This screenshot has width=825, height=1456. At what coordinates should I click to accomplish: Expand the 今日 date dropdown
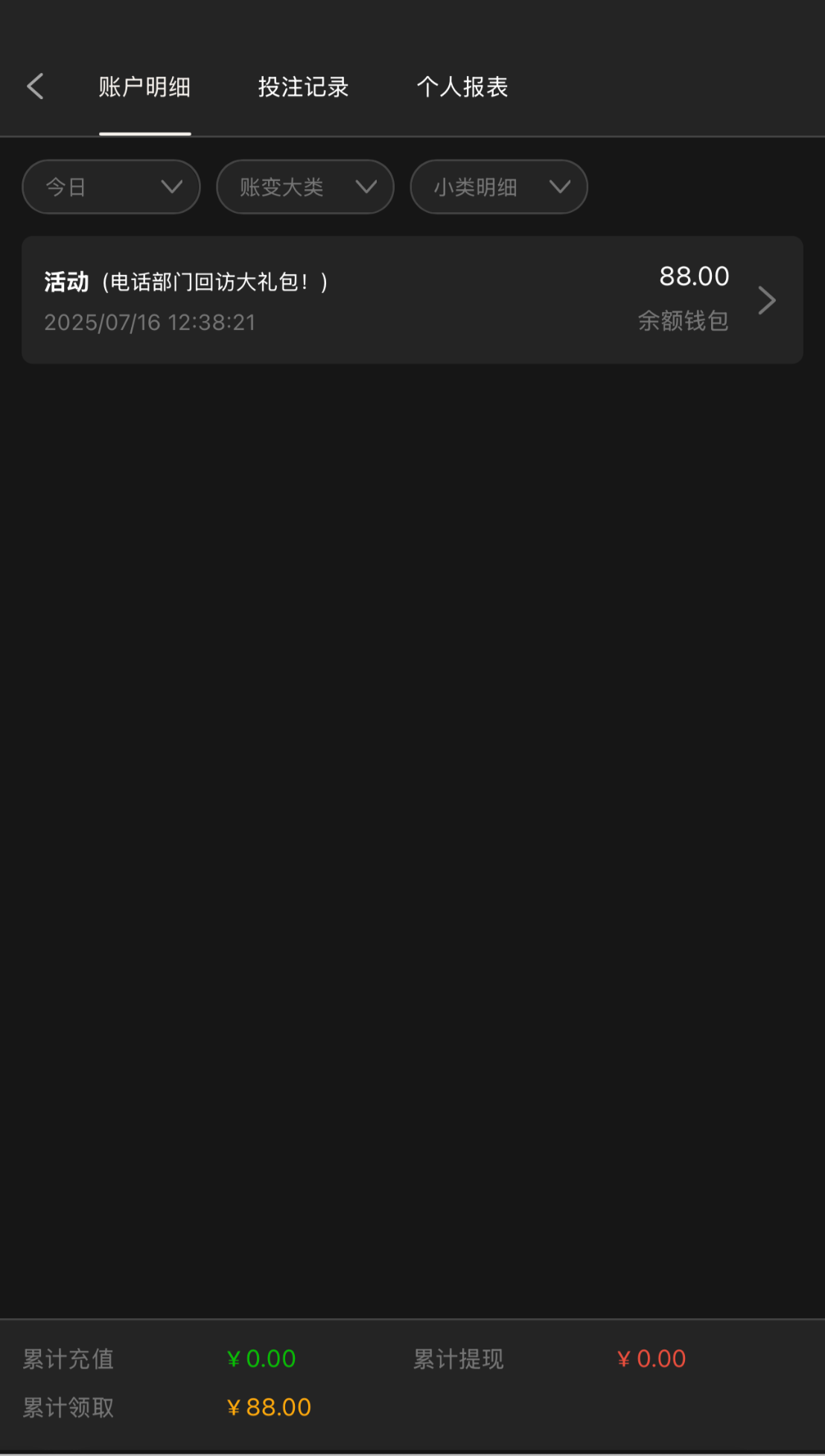(x=112, y=187)
